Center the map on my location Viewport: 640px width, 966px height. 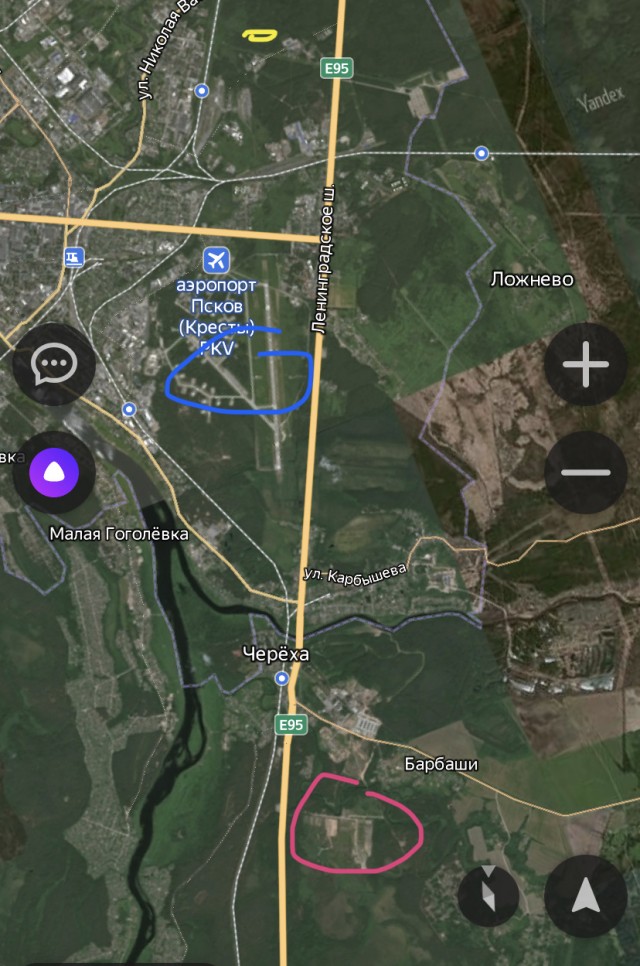[x=586, y=896]
